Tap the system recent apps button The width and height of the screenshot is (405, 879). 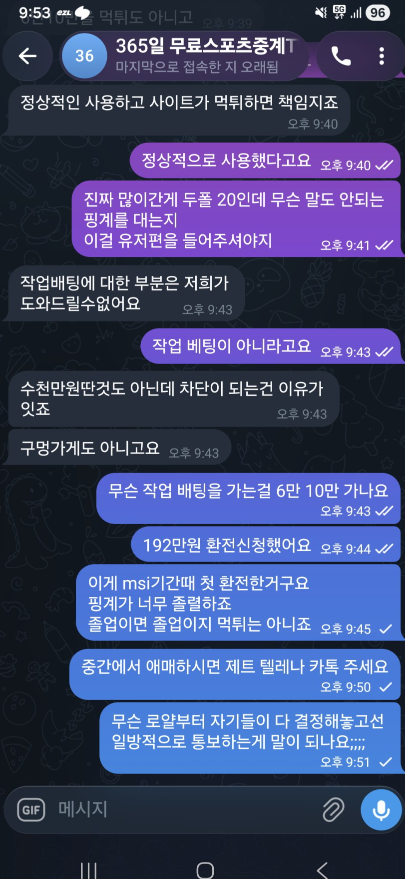pos(88,869)
